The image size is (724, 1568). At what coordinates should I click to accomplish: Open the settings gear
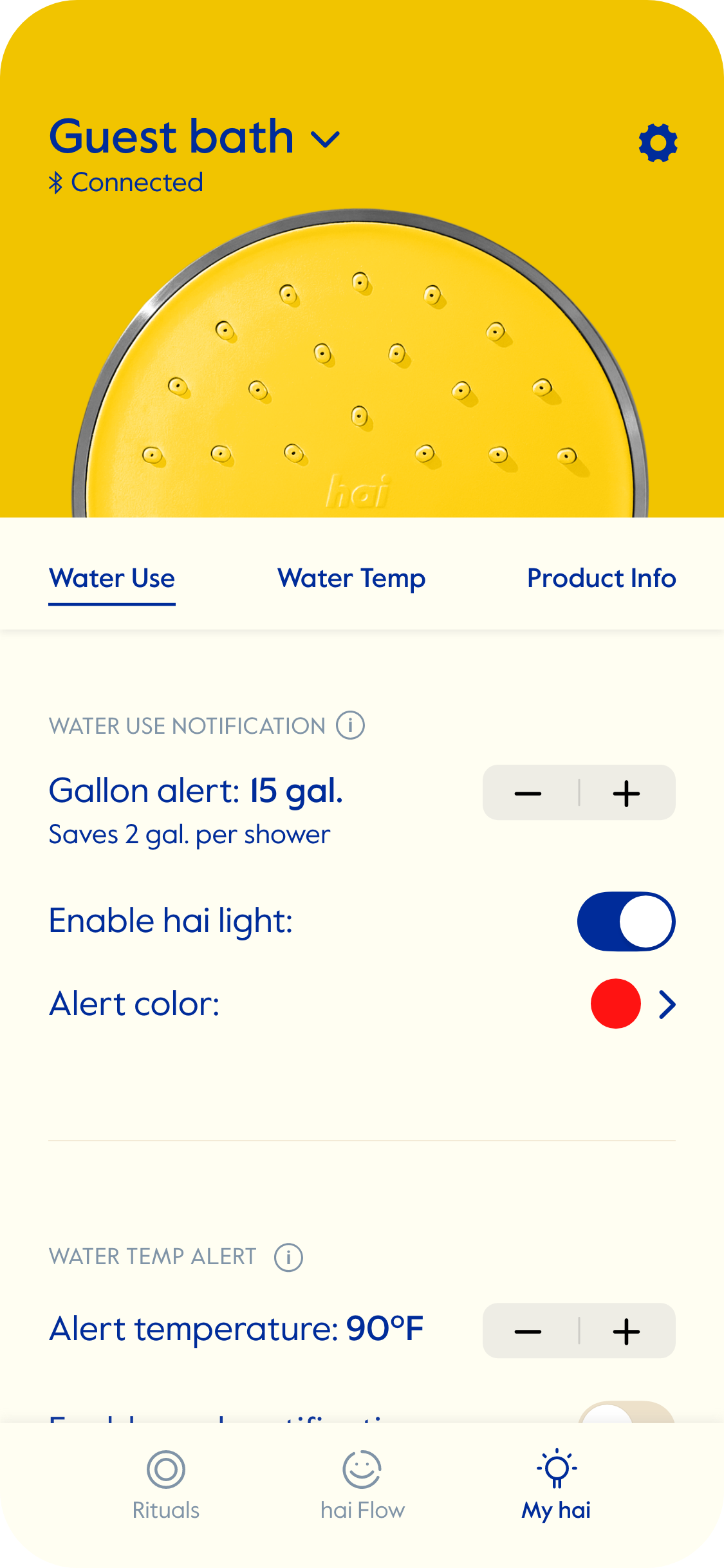(x=658, y=142)
